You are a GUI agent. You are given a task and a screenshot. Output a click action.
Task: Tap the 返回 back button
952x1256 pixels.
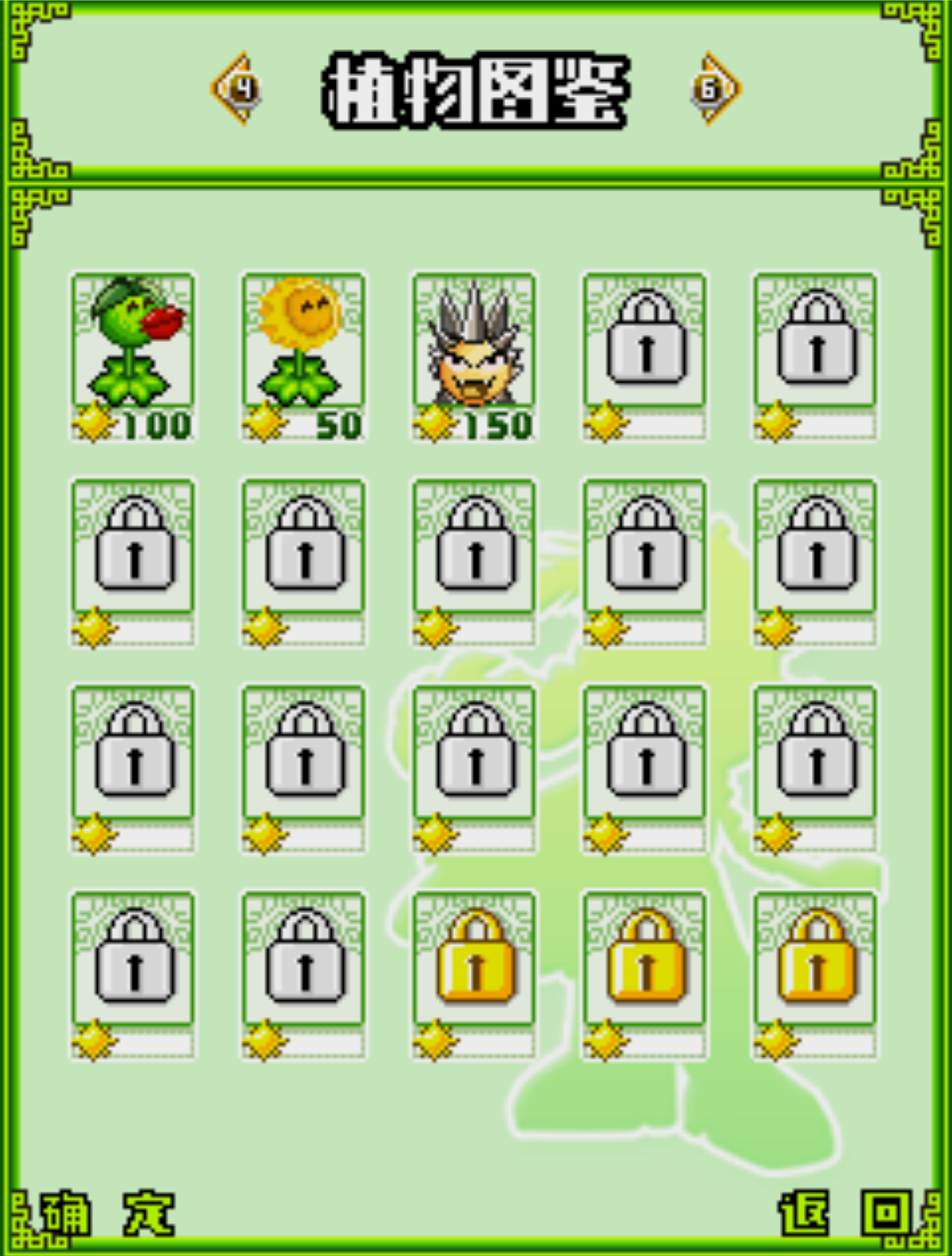coord(844,1214)
